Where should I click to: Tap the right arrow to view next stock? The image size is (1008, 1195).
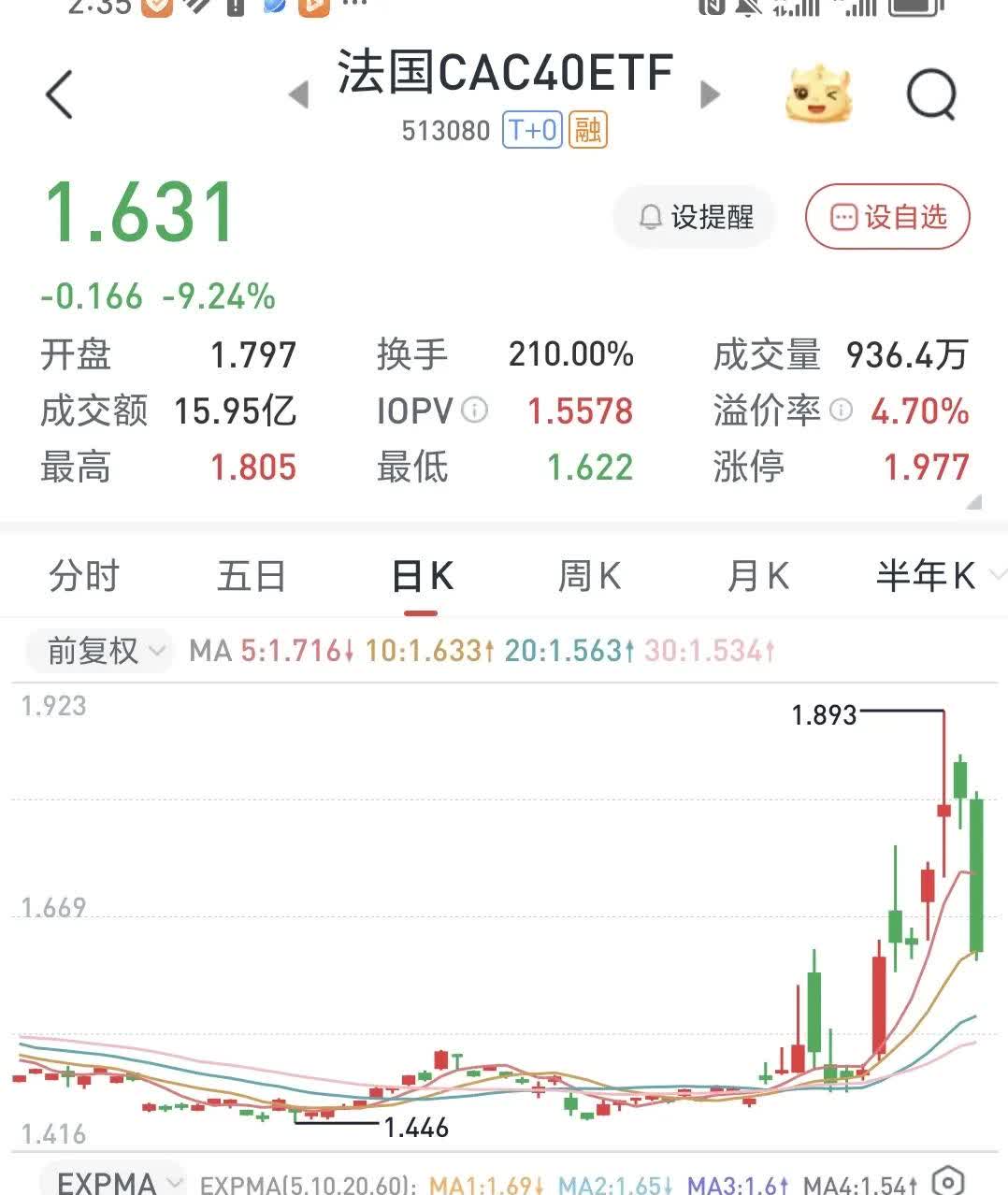tap(709, 94)
